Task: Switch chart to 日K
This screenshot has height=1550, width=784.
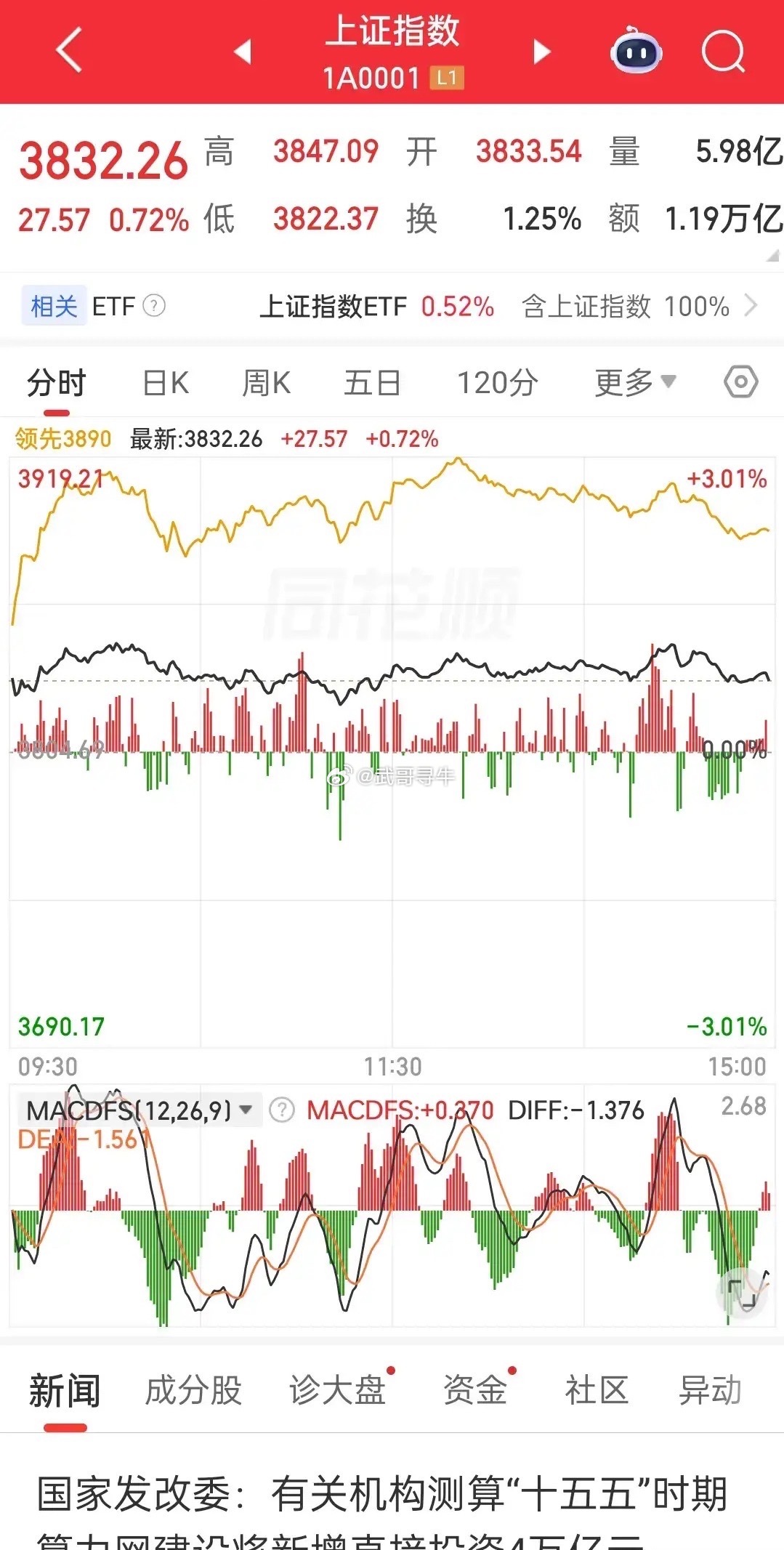Action: pyautogui.click(x=166, y=382)
